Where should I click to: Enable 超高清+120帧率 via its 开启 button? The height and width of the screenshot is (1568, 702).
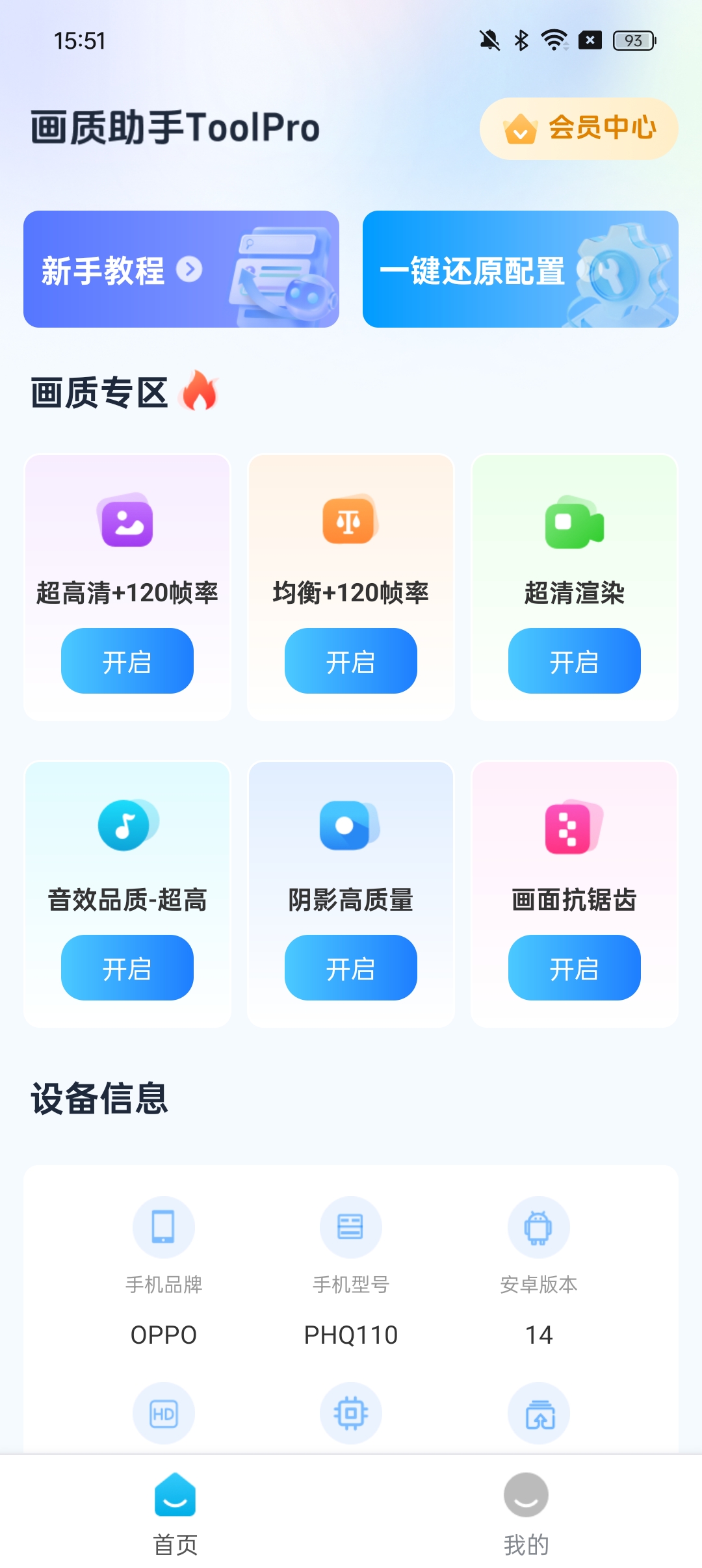(127, 661)
